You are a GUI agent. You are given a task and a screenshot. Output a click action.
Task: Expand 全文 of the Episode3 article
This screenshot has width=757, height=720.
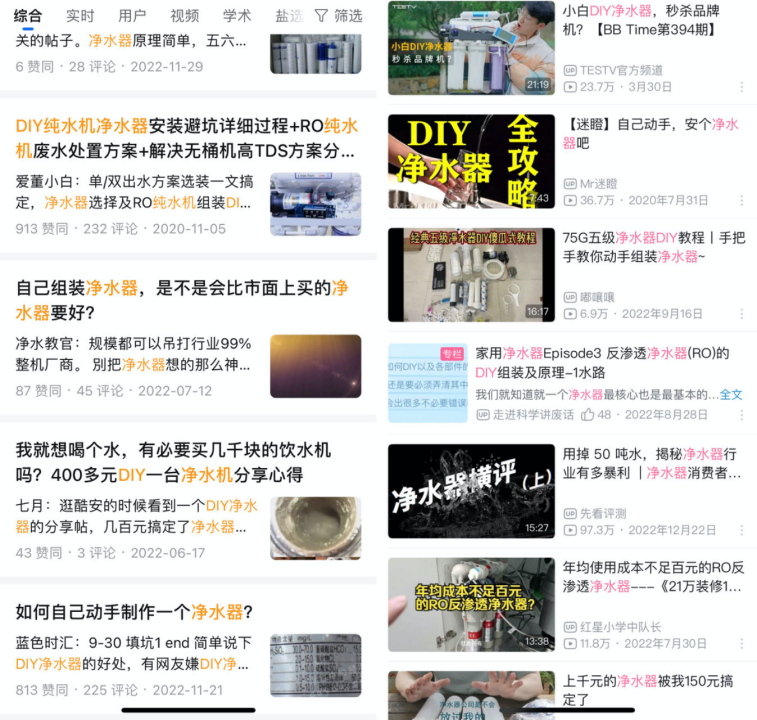[x=731, y=395]
